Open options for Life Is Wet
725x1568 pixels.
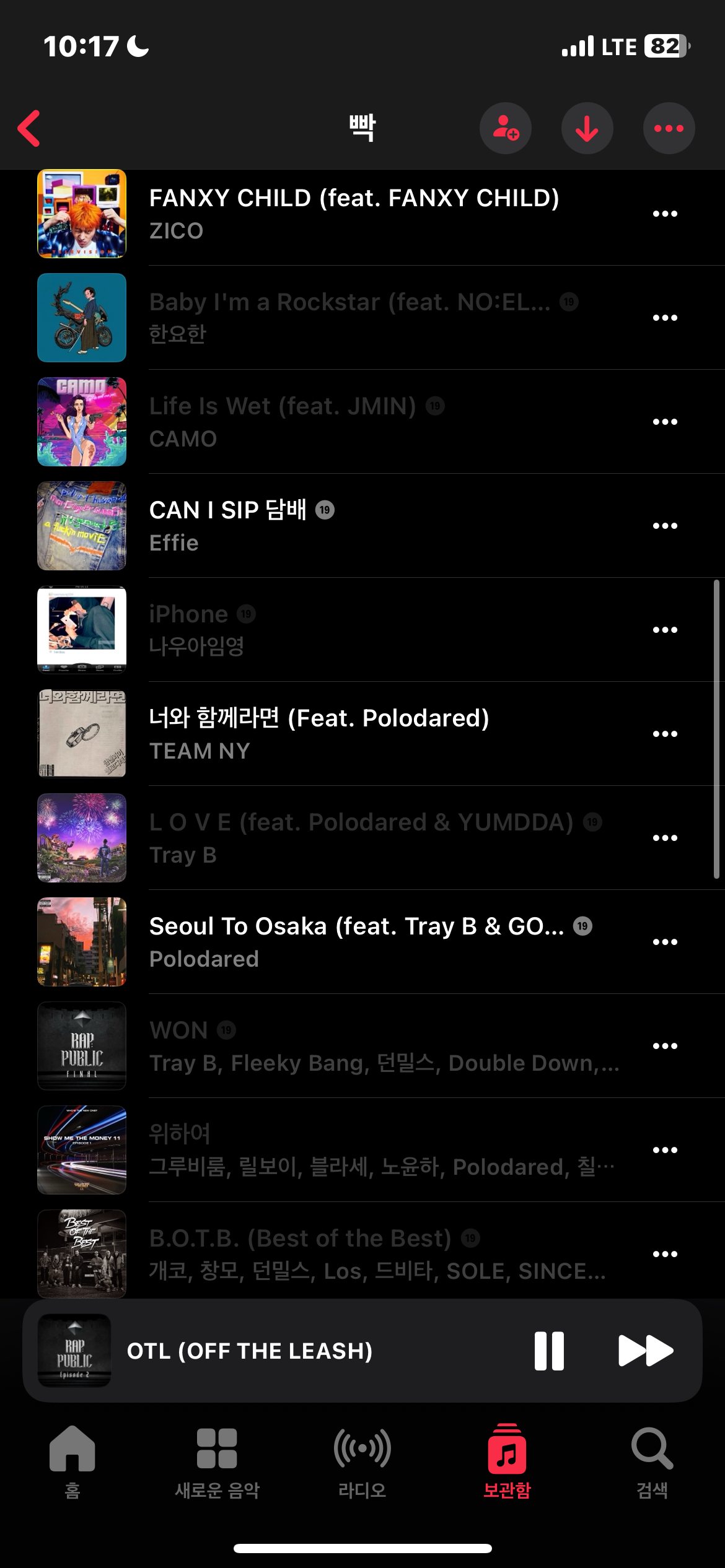pyautogui.click(x=665, y=422)
